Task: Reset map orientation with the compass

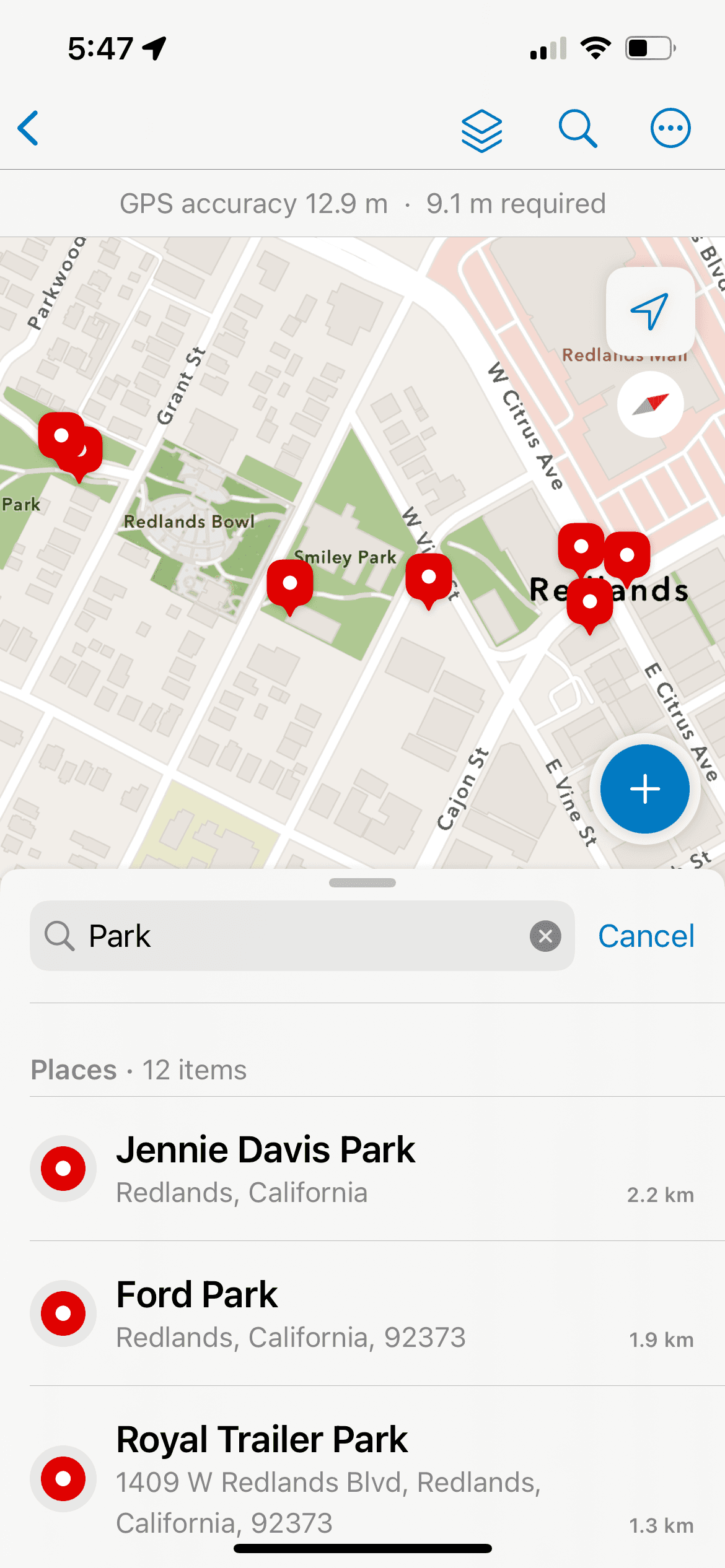Action: 650,405
